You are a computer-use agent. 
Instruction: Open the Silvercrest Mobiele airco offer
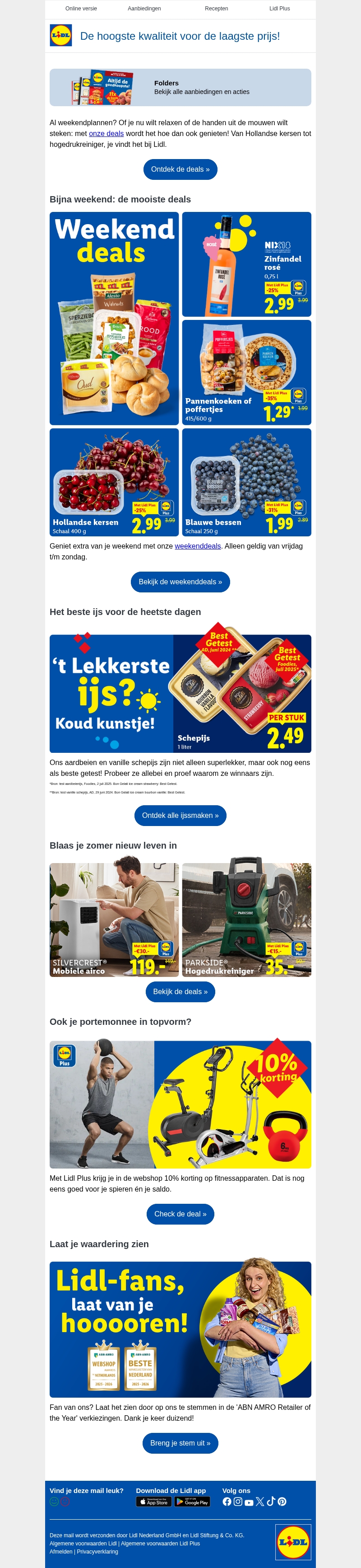point(114,920)
